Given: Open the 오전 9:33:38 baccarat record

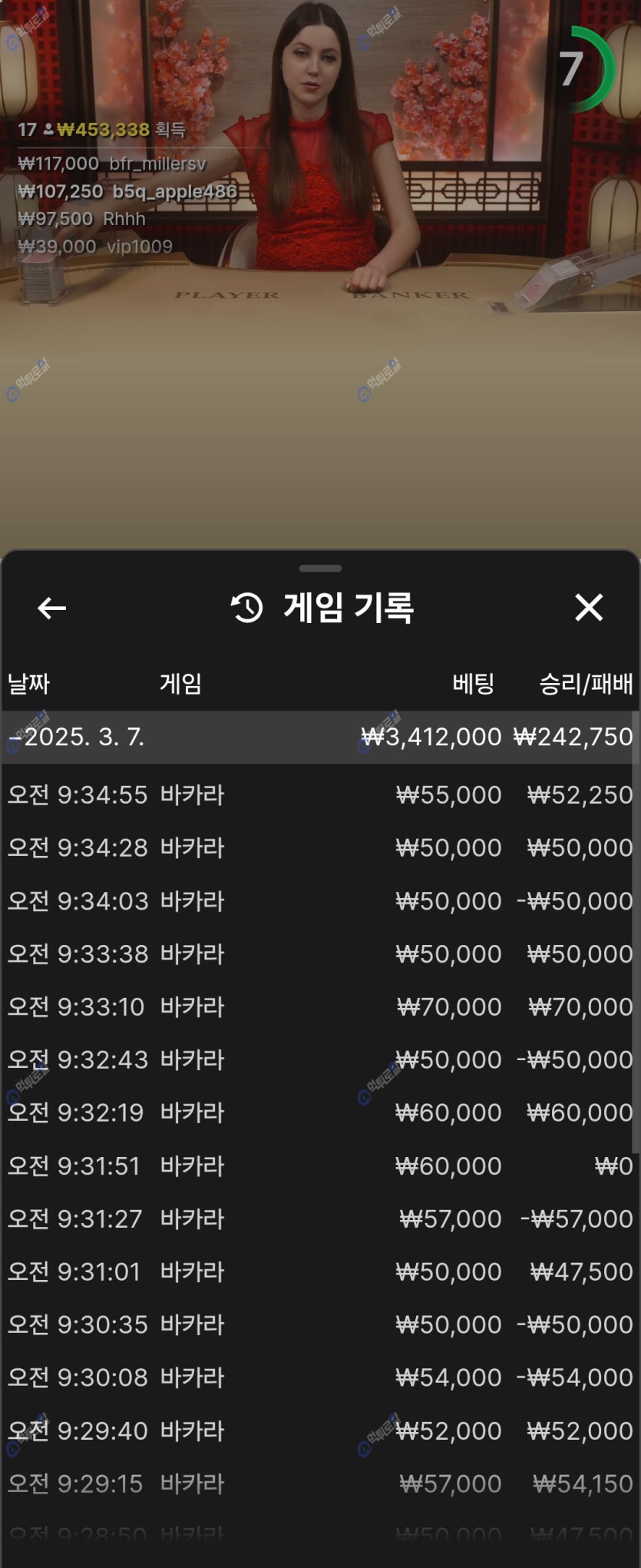Looking at the screenshot, I should (x=320, y=953).
